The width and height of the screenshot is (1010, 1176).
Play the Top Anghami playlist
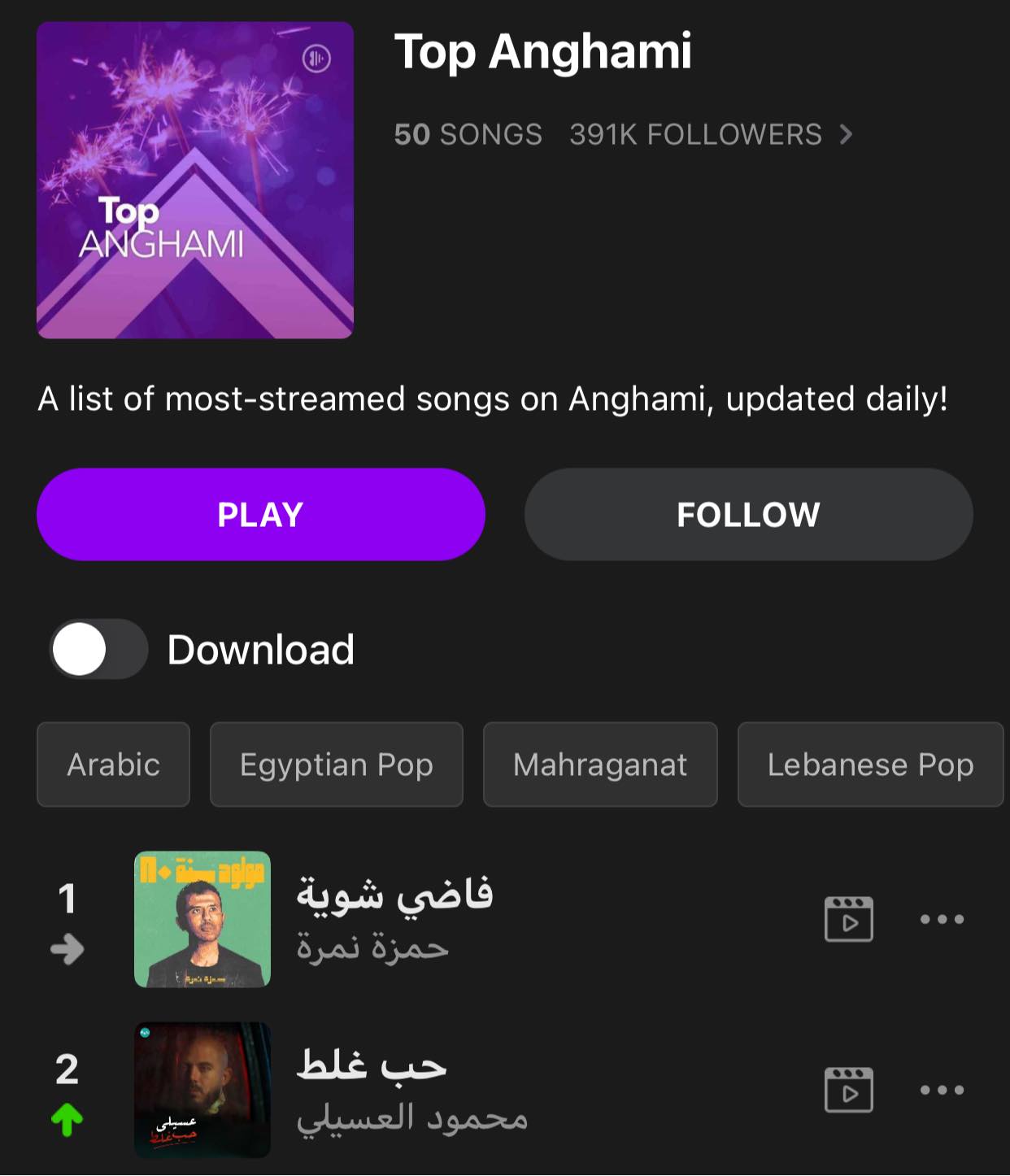click(x=260, y=514)
